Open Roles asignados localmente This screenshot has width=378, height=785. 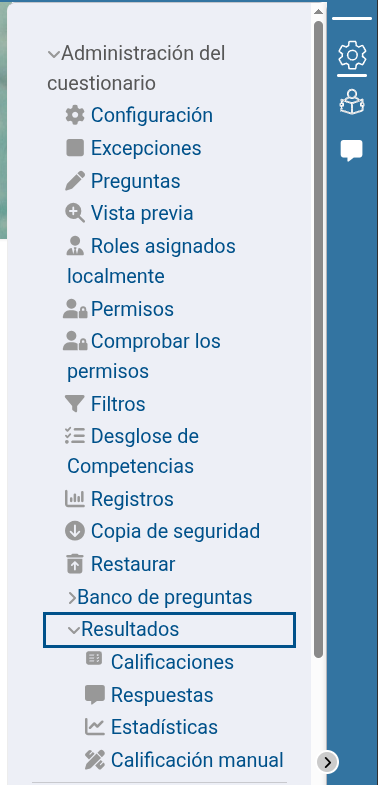coord(151,261)
